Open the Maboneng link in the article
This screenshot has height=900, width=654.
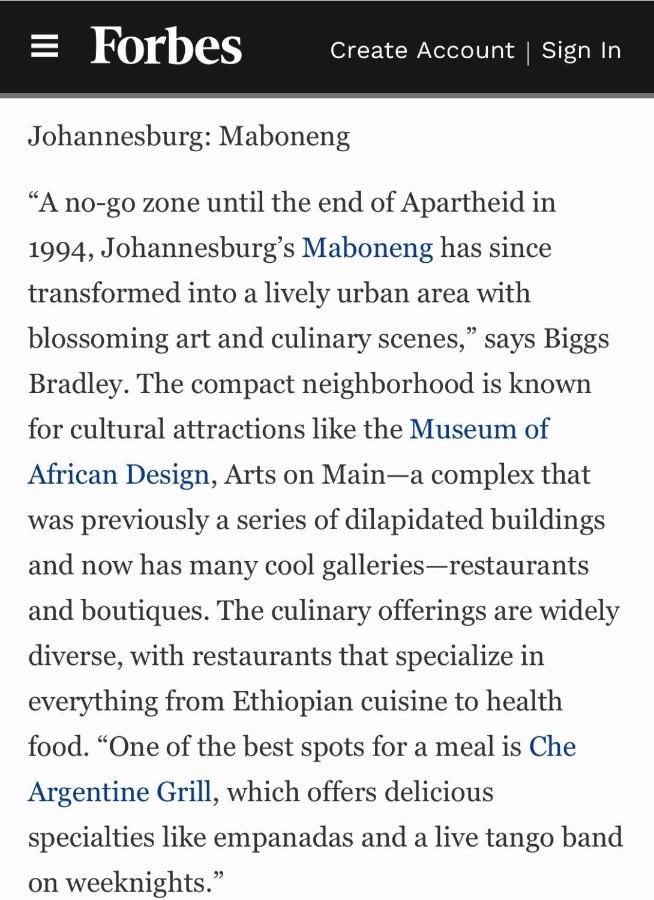point(367,247)
